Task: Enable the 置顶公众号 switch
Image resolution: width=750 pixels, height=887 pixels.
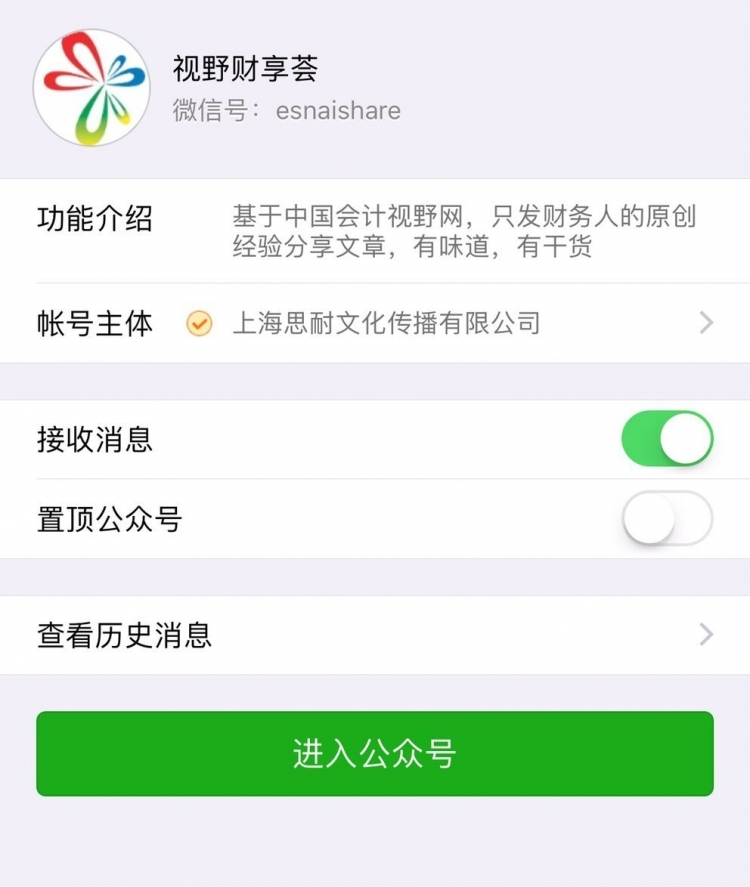Action: pyautogui.click(x=667, y=519)
